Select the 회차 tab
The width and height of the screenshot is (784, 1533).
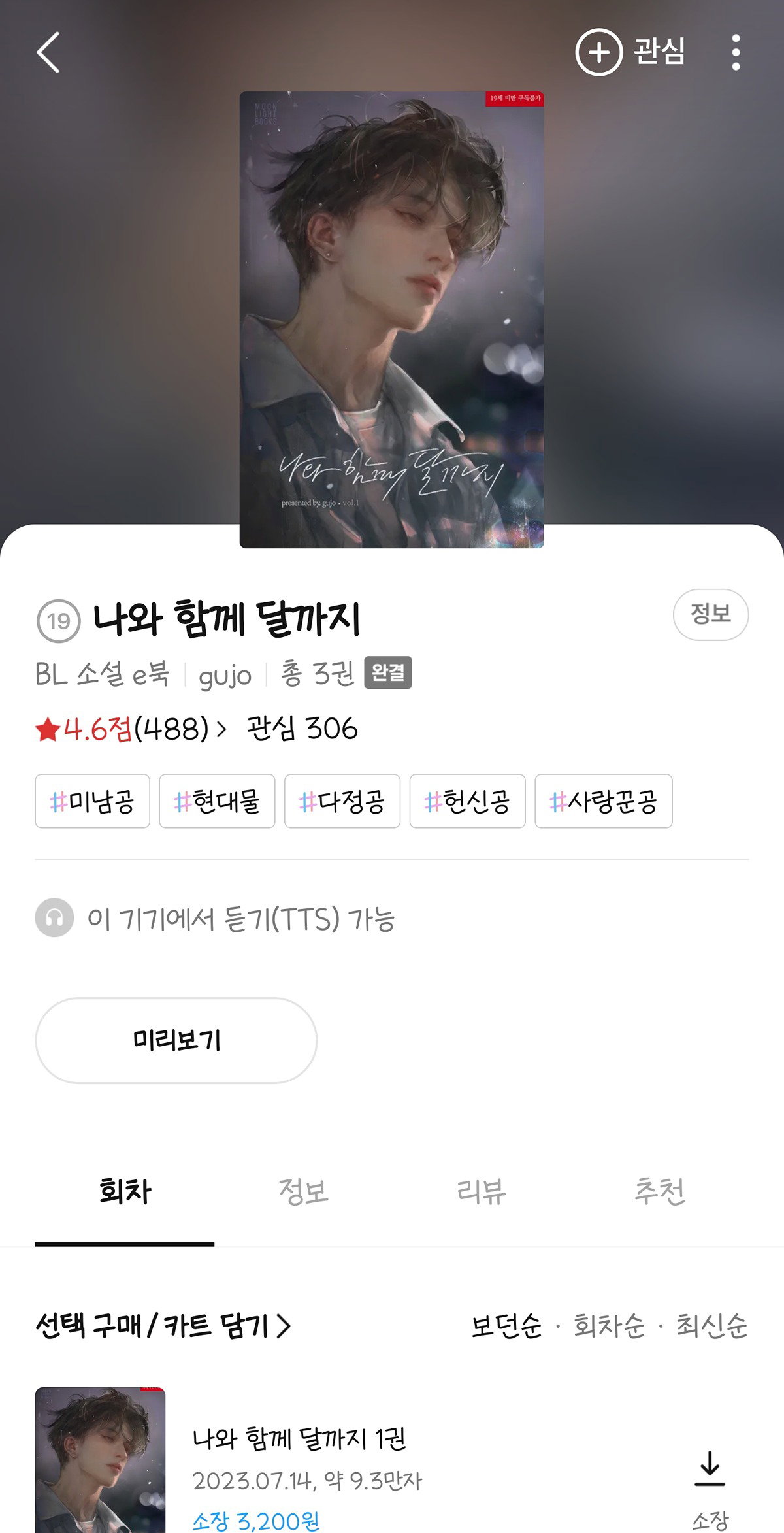click(x=125, y=1191)
